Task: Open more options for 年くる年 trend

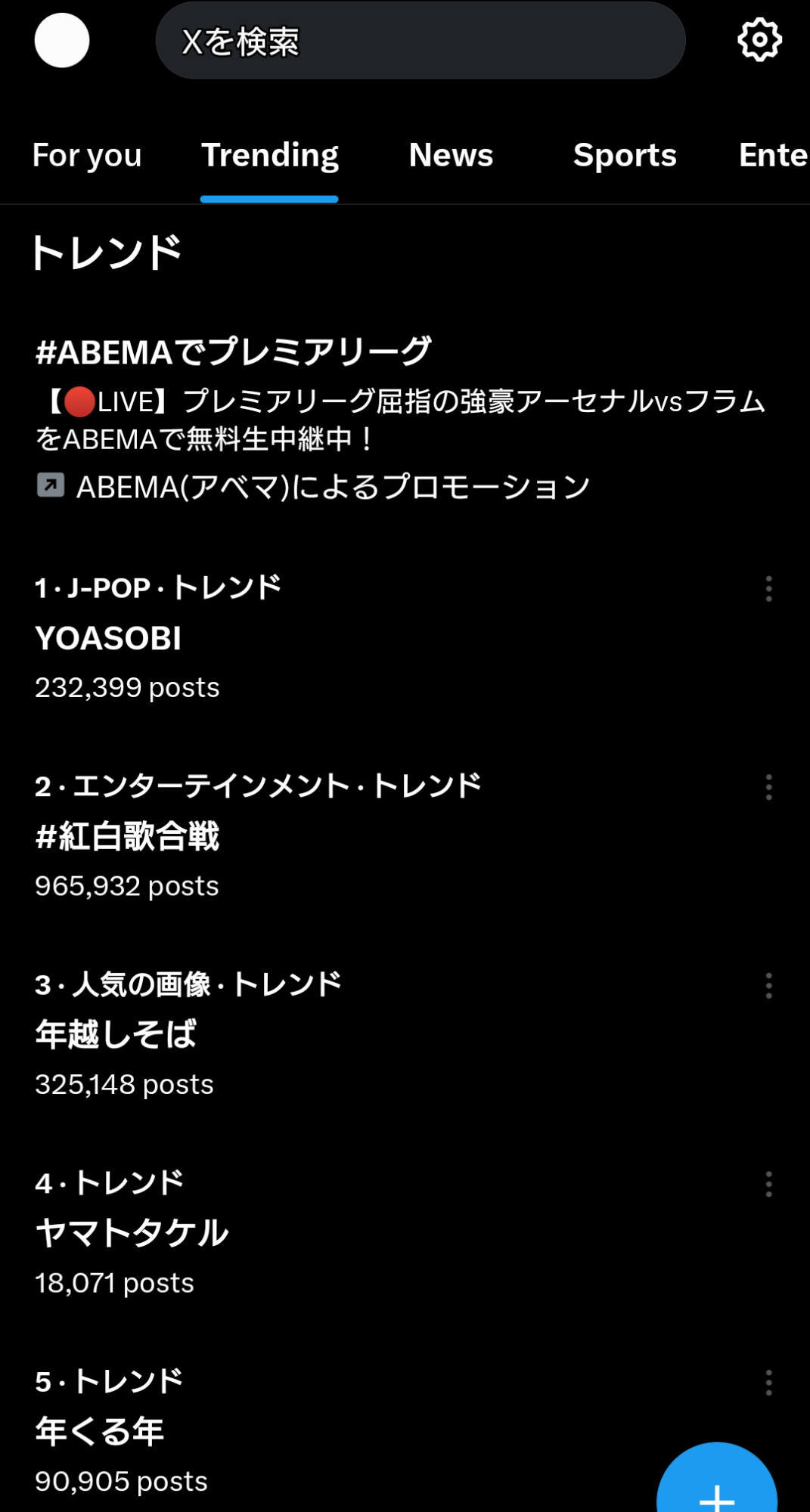Action: tap(768, 1383)
